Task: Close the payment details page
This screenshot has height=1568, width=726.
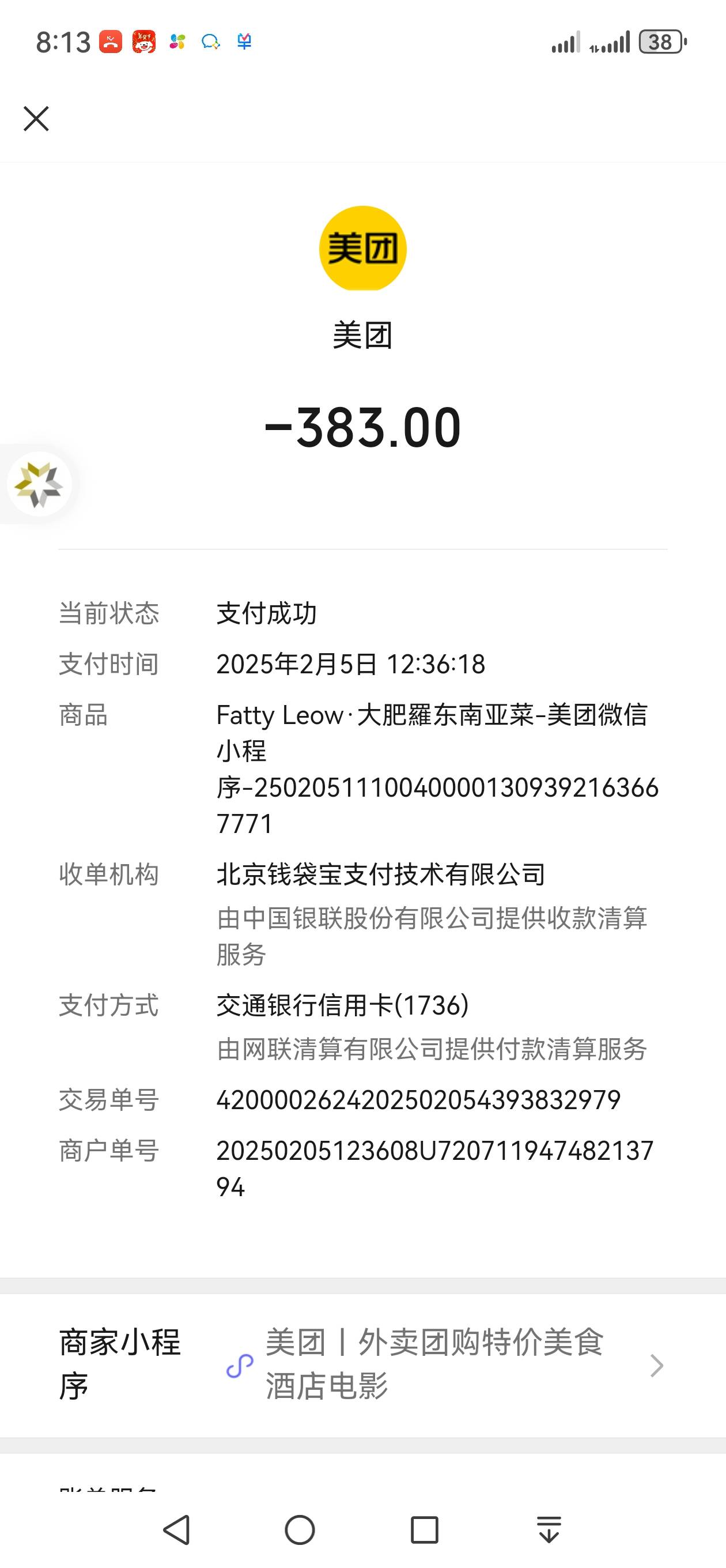Action: tap(36, 119)
